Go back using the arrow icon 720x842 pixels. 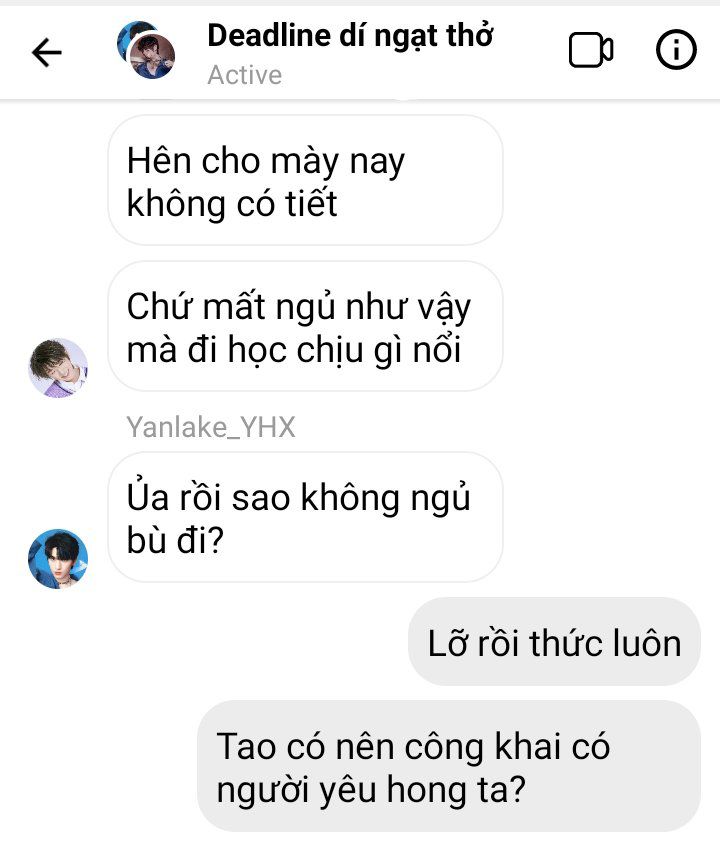tap(47, 53)
